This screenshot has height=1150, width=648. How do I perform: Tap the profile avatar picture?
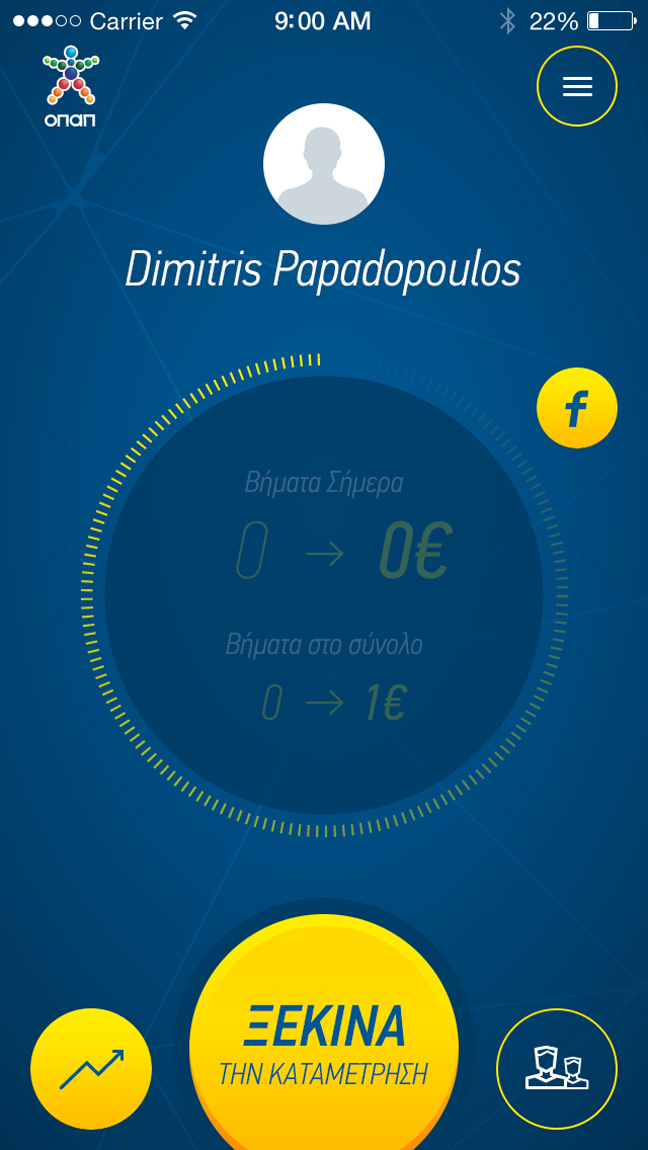(x=324, y=164)
